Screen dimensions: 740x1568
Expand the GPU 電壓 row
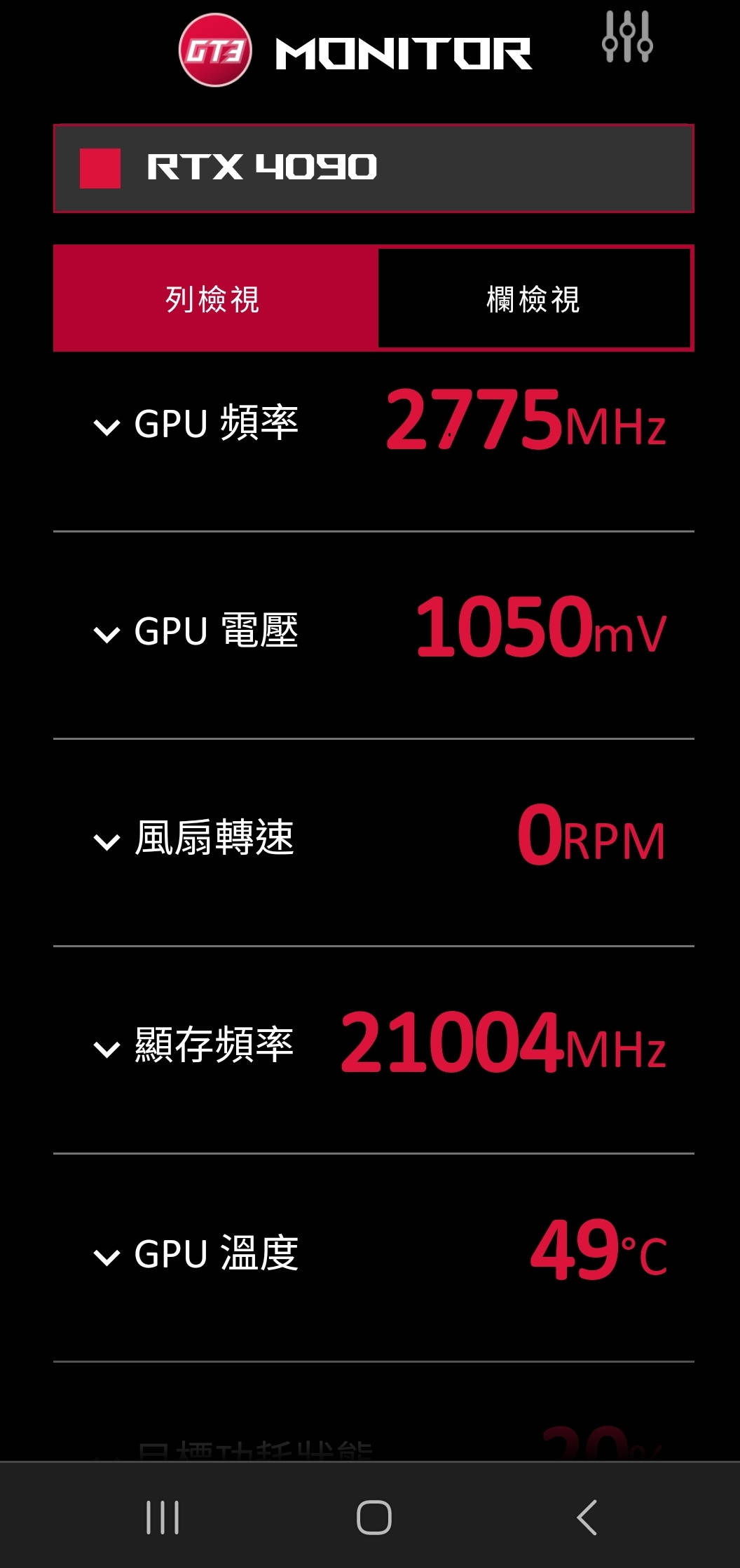click(x=107, y=633)
